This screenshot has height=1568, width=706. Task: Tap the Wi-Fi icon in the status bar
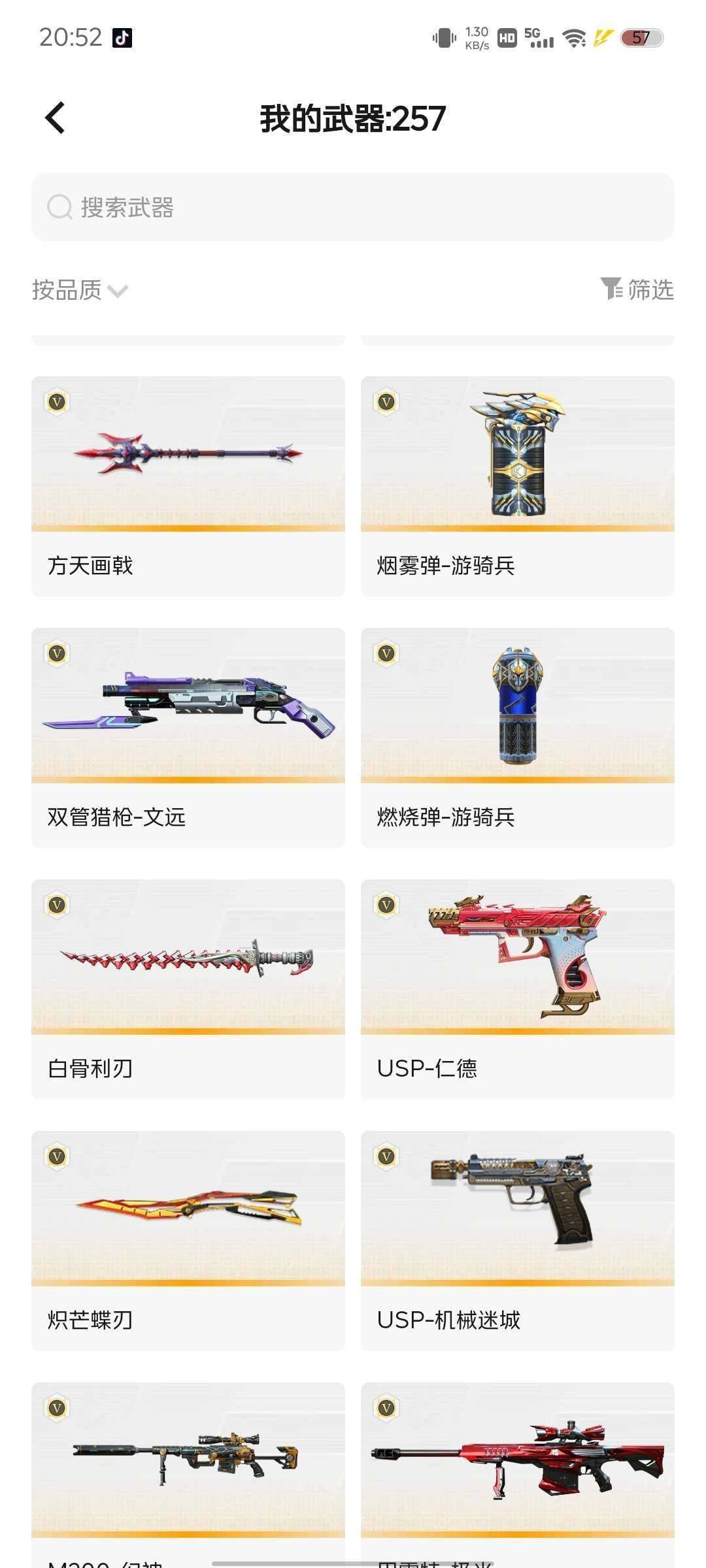(x=573, y=39)
